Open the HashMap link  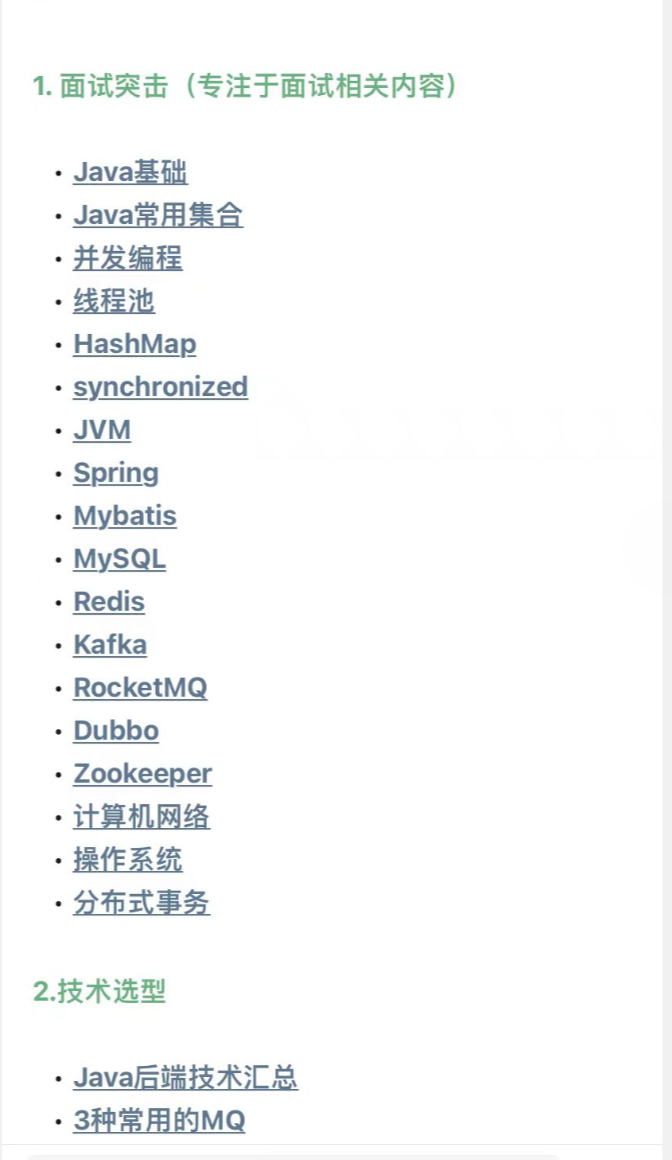point(134,344)
